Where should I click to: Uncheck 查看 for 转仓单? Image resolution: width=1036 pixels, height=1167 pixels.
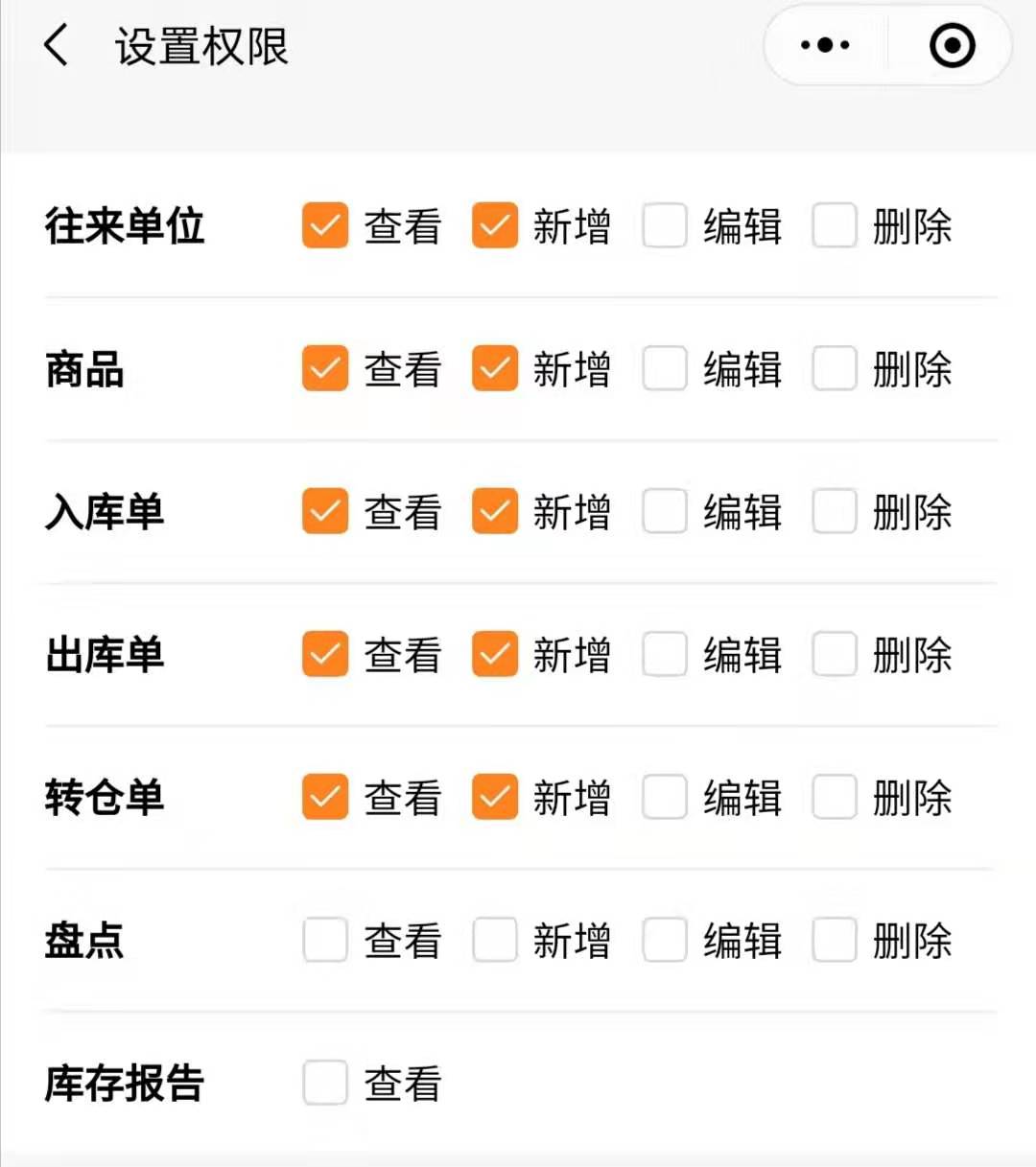325,797
